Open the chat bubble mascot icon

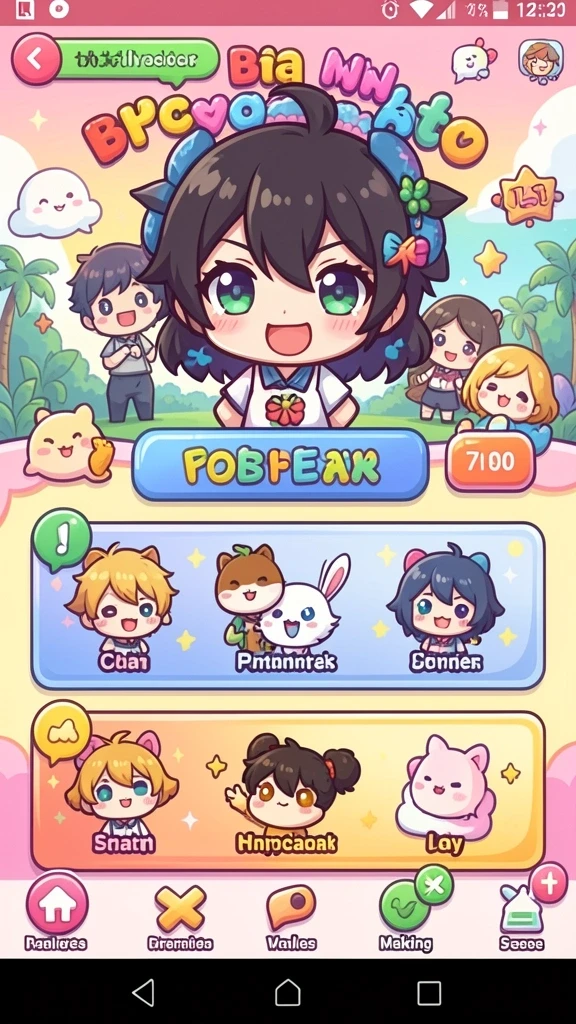(474, 59)
